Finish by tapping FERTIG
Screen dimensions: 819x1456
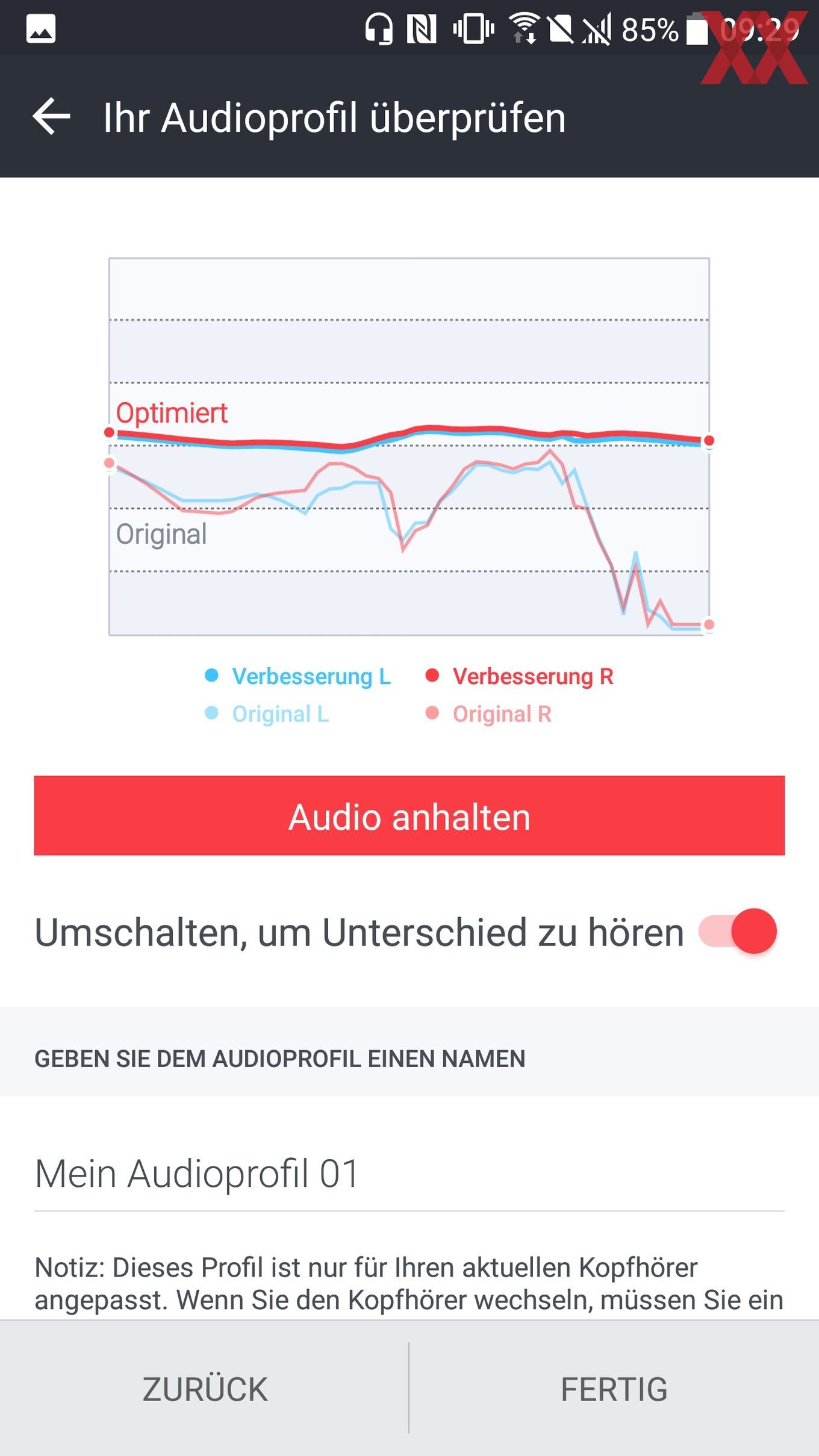tap(614, 1389)
